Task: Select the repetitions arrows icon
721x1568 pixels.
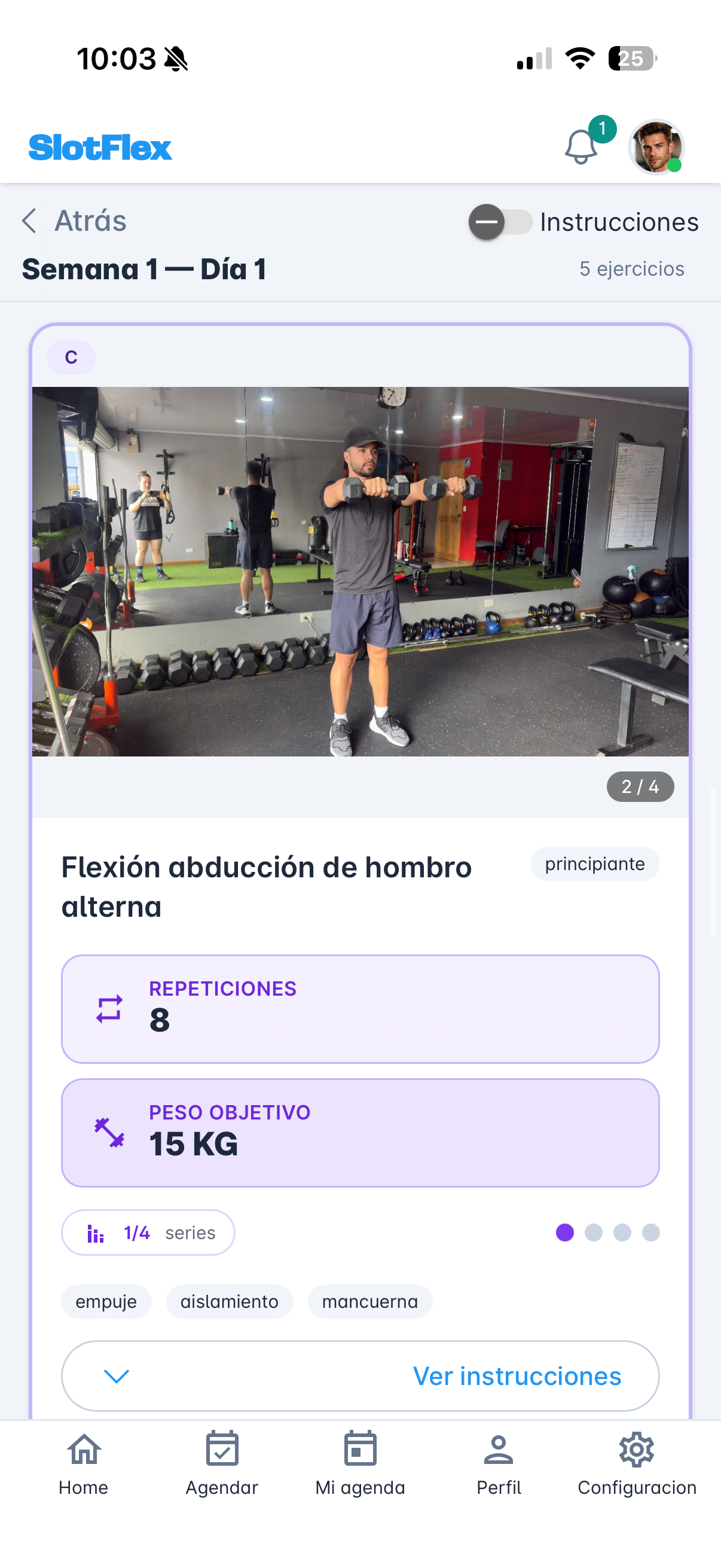Action: [108, 1010]
